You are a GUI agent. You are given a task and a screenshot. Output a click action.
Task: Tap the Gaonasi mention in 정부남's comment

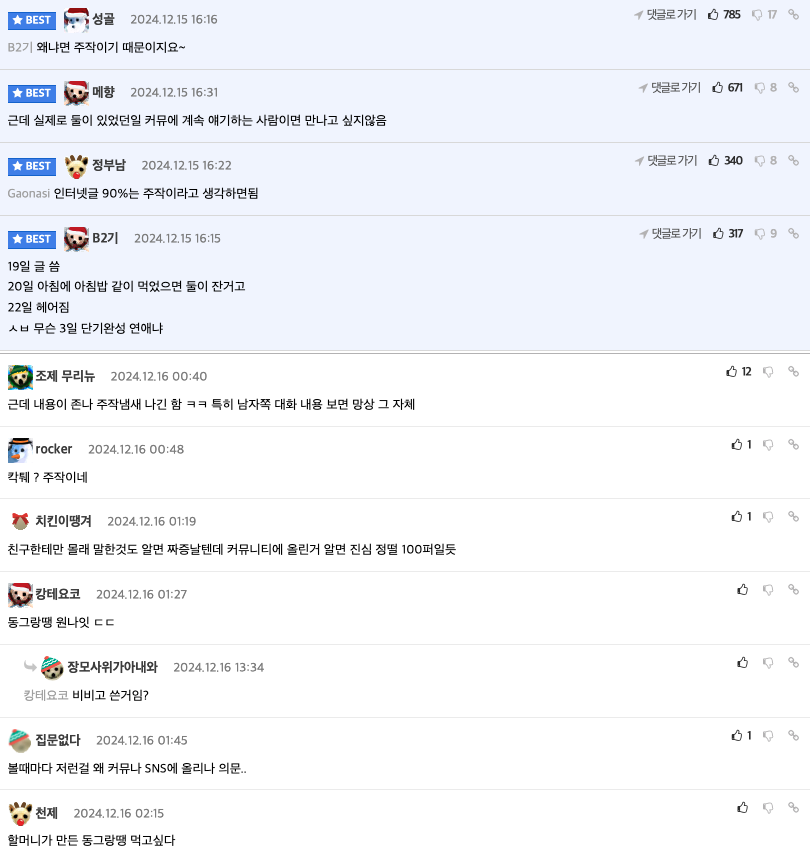pyautogui.click(x=28, y=193)
